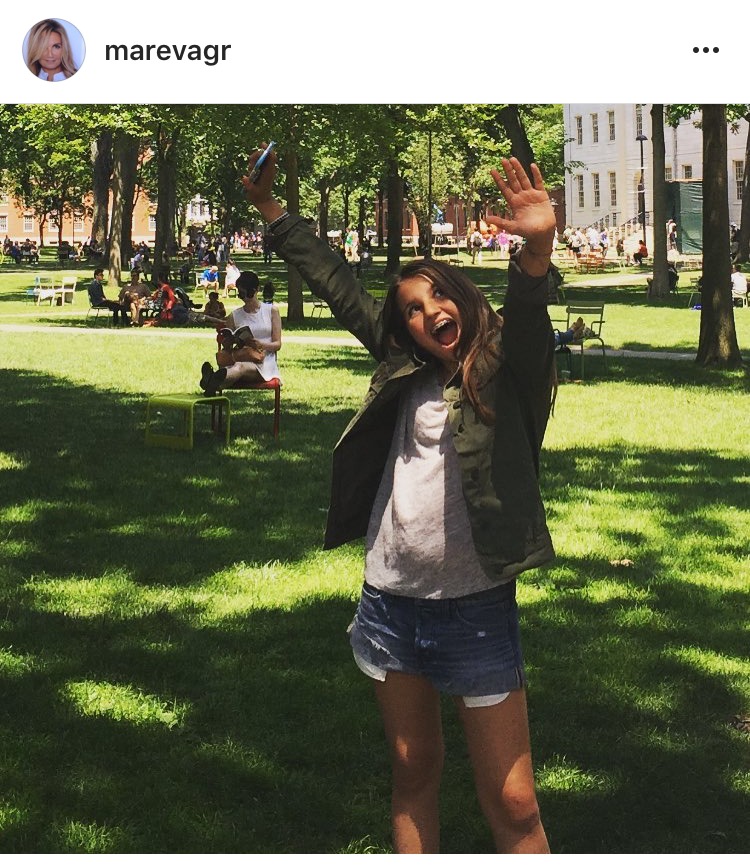
Task: Open the post's three-dot options menu
Action: 705,51
